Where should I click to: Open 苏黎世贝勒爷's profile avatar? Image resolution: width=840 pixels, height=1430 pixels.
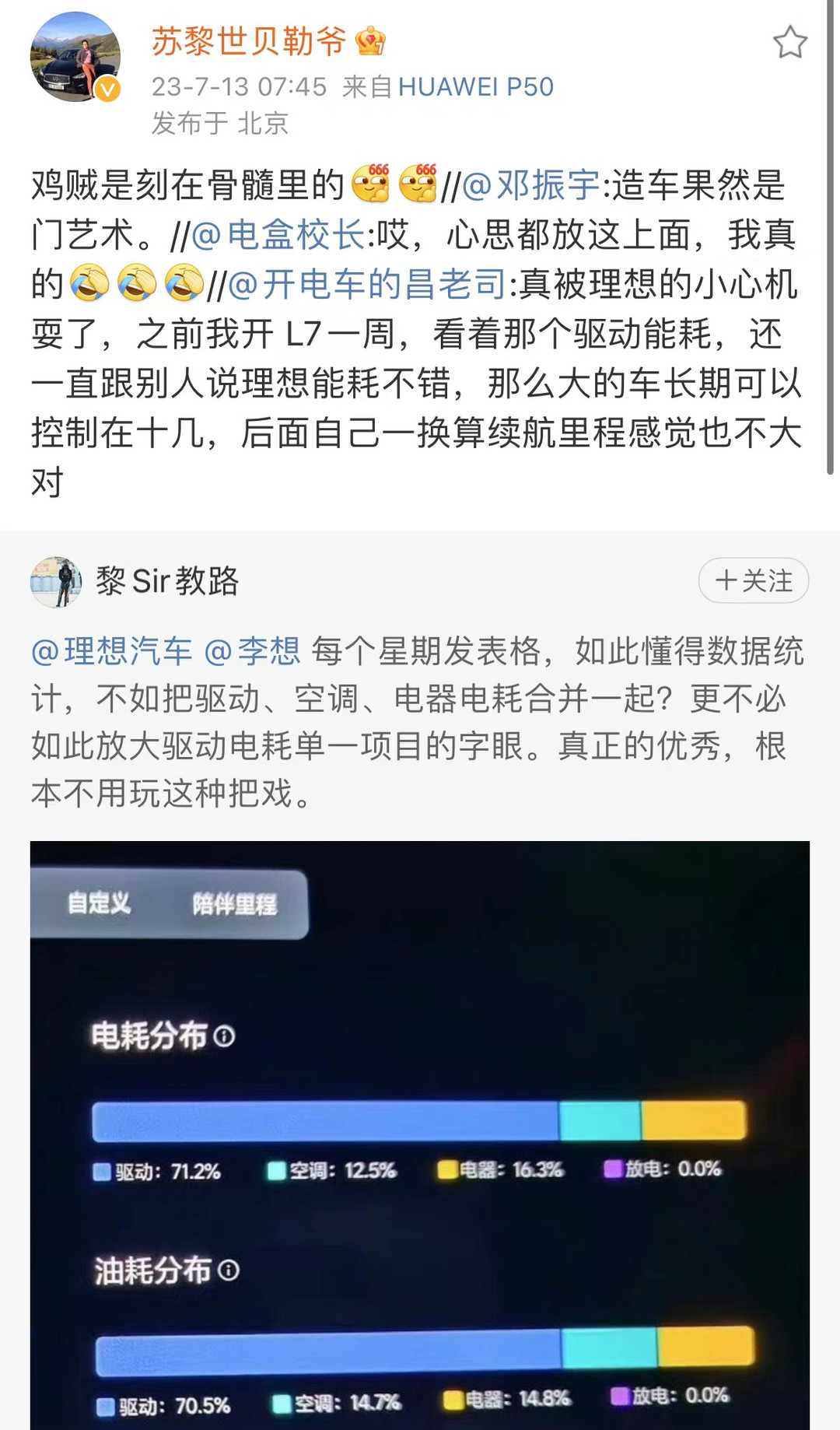click(75, 58)
